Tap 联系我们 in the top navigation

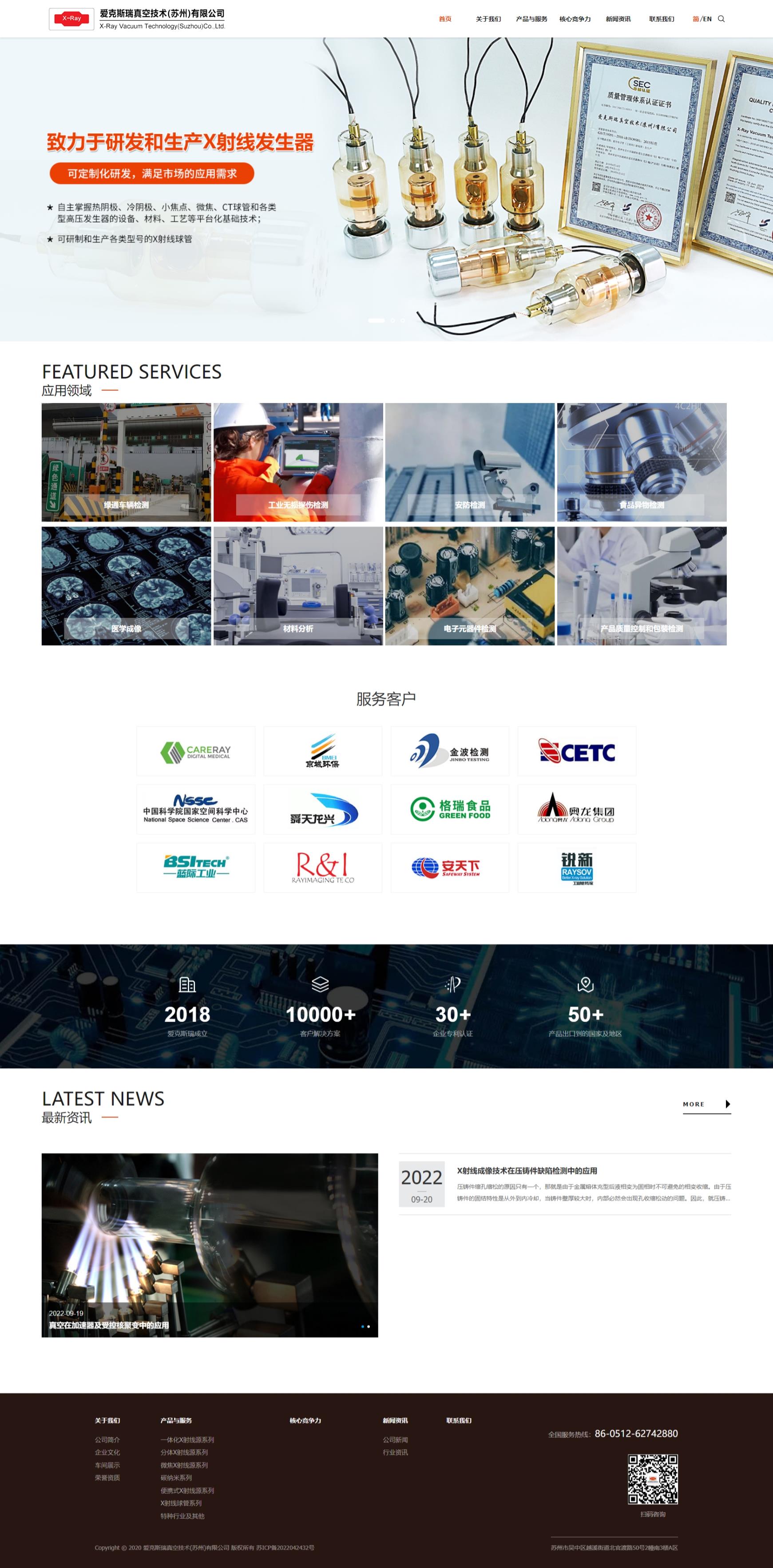[662, 19]
